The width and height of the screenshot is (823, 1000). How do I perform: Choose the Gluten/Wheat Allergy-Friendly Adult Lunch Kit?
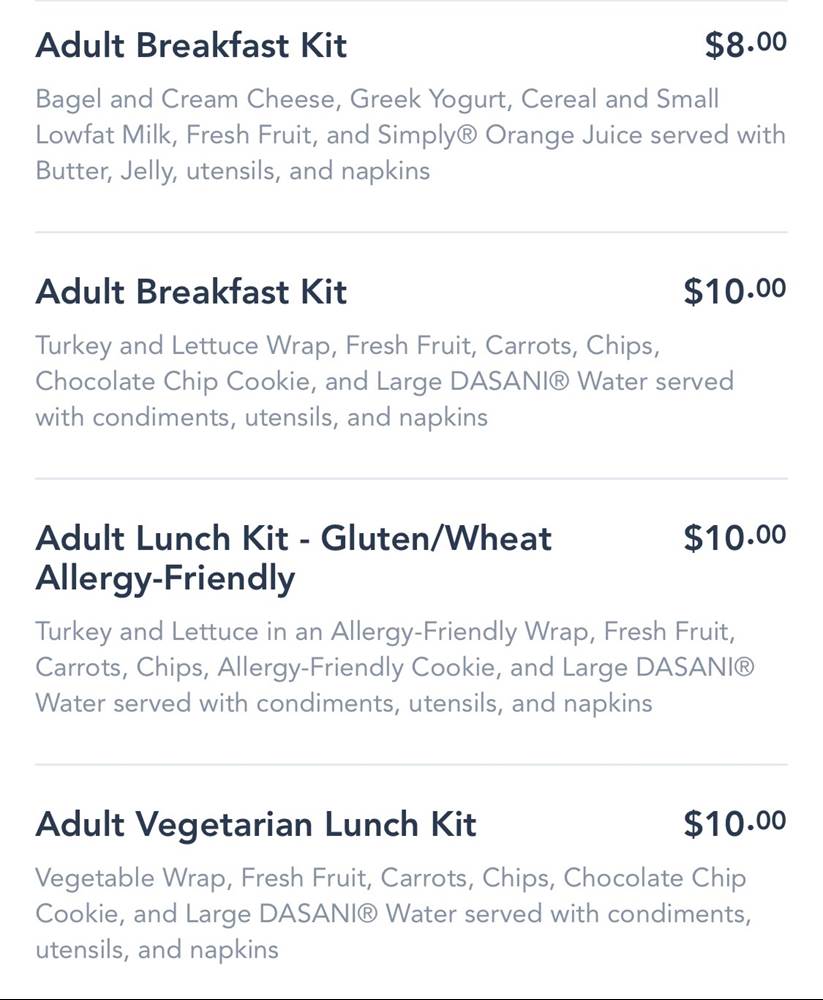tap(293, 558)
